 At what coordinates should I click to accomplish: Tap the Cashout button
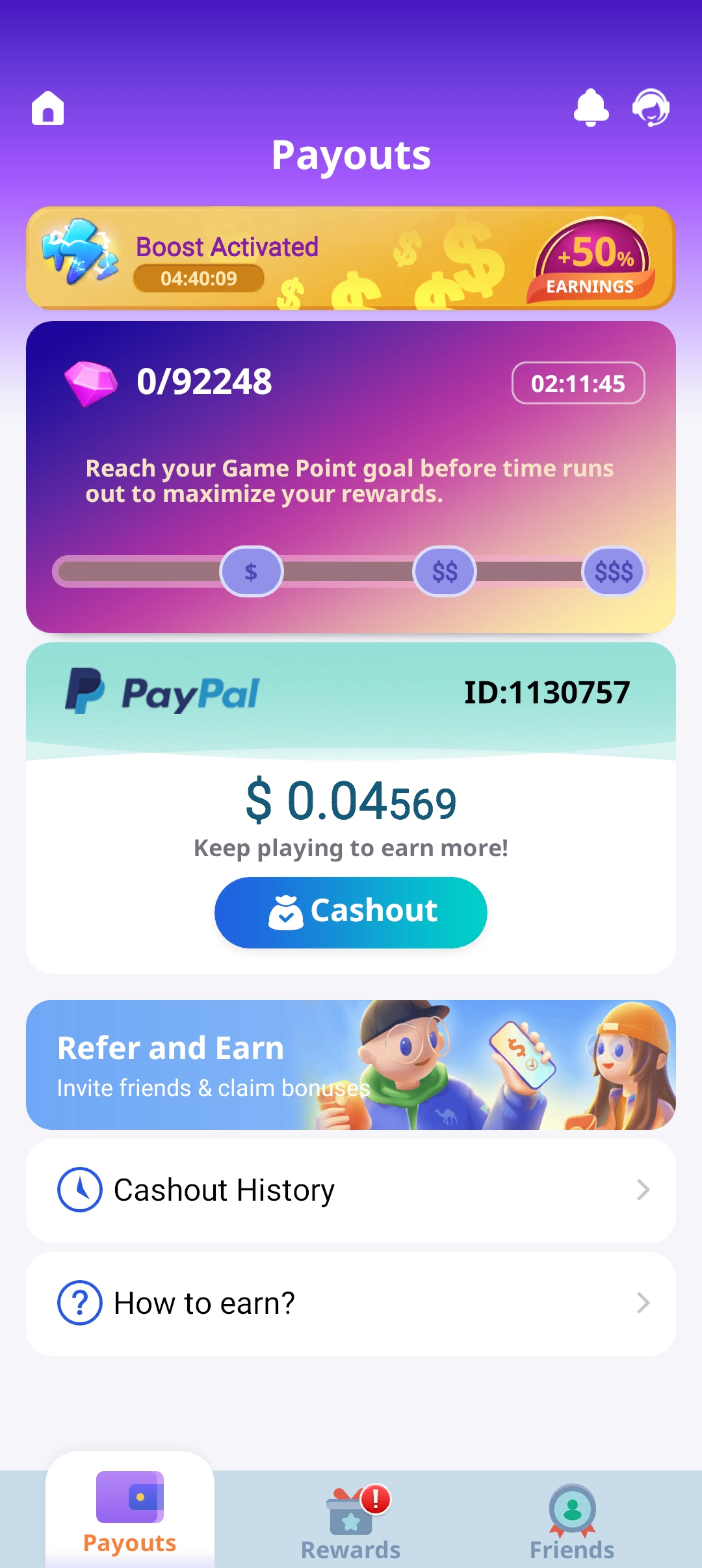tap(351, 912)
